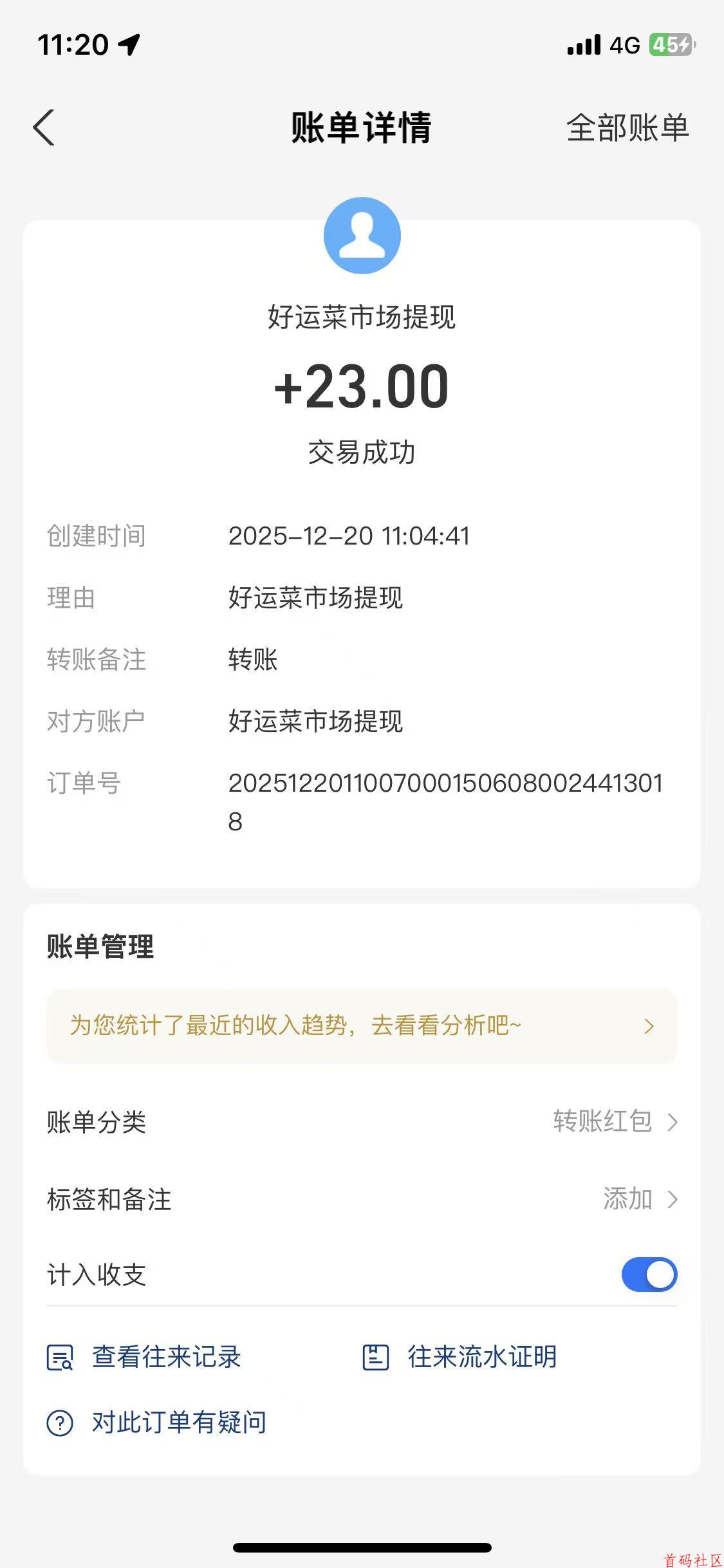Open the income trend analysis chevron
The height and width of the screenshot is (1568, 724).
click(x=650, y=1025)
